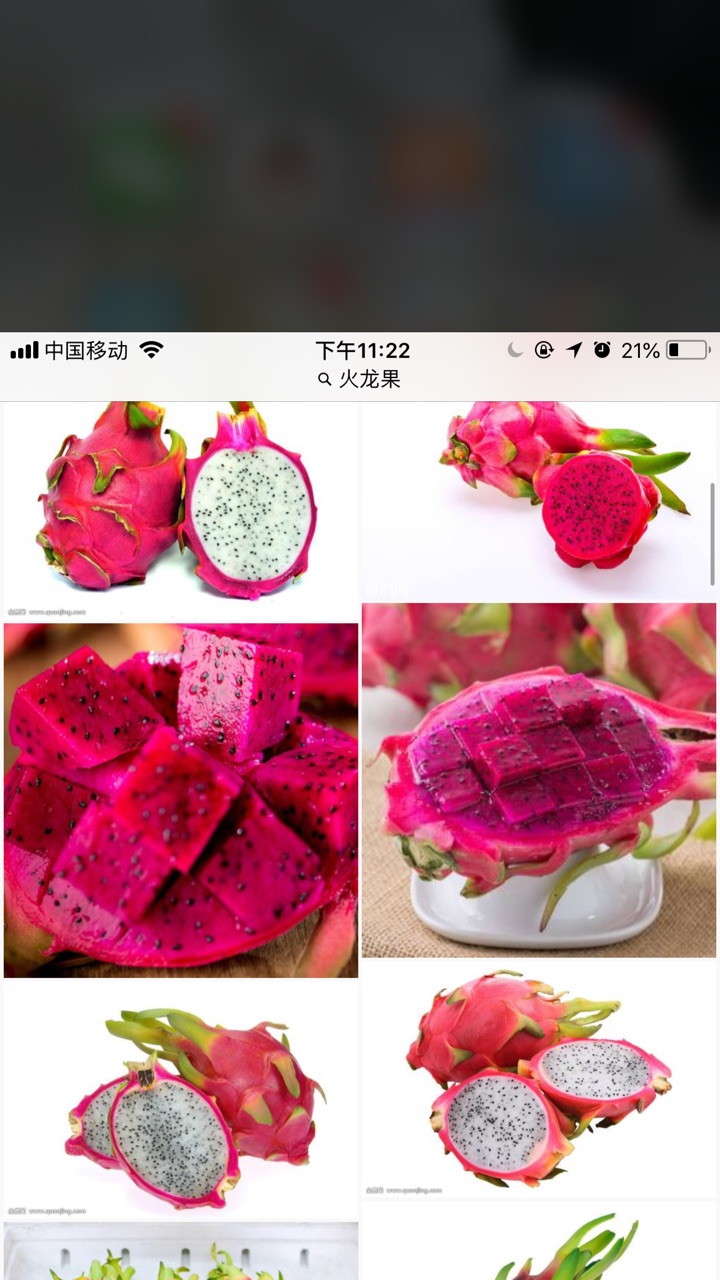View the close-up of red dragon fruit cubes
The width and height of the screenshot is (720, 1280).
[180, 800]
